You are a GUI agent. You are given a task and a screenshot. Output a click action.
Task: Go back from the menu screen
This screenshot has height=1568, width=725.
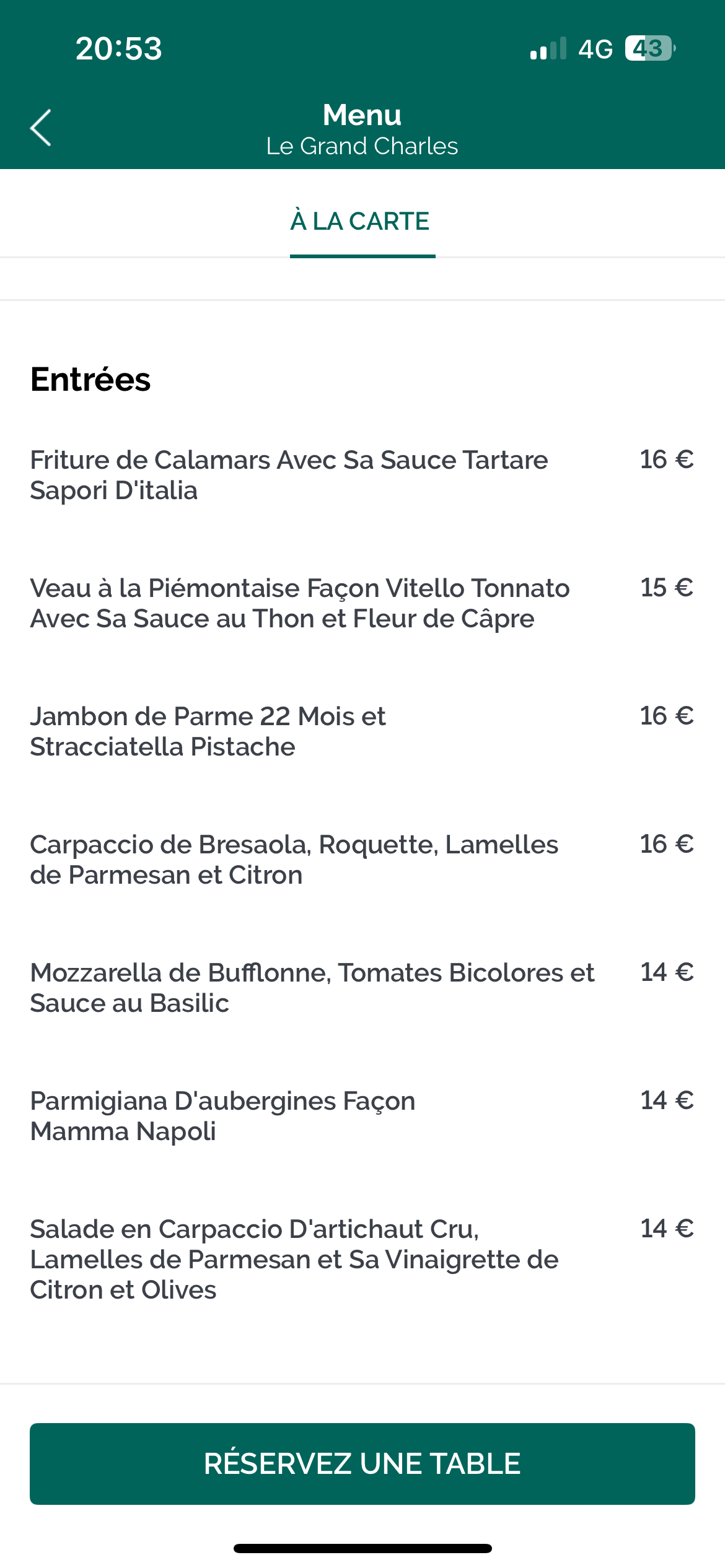41,128
